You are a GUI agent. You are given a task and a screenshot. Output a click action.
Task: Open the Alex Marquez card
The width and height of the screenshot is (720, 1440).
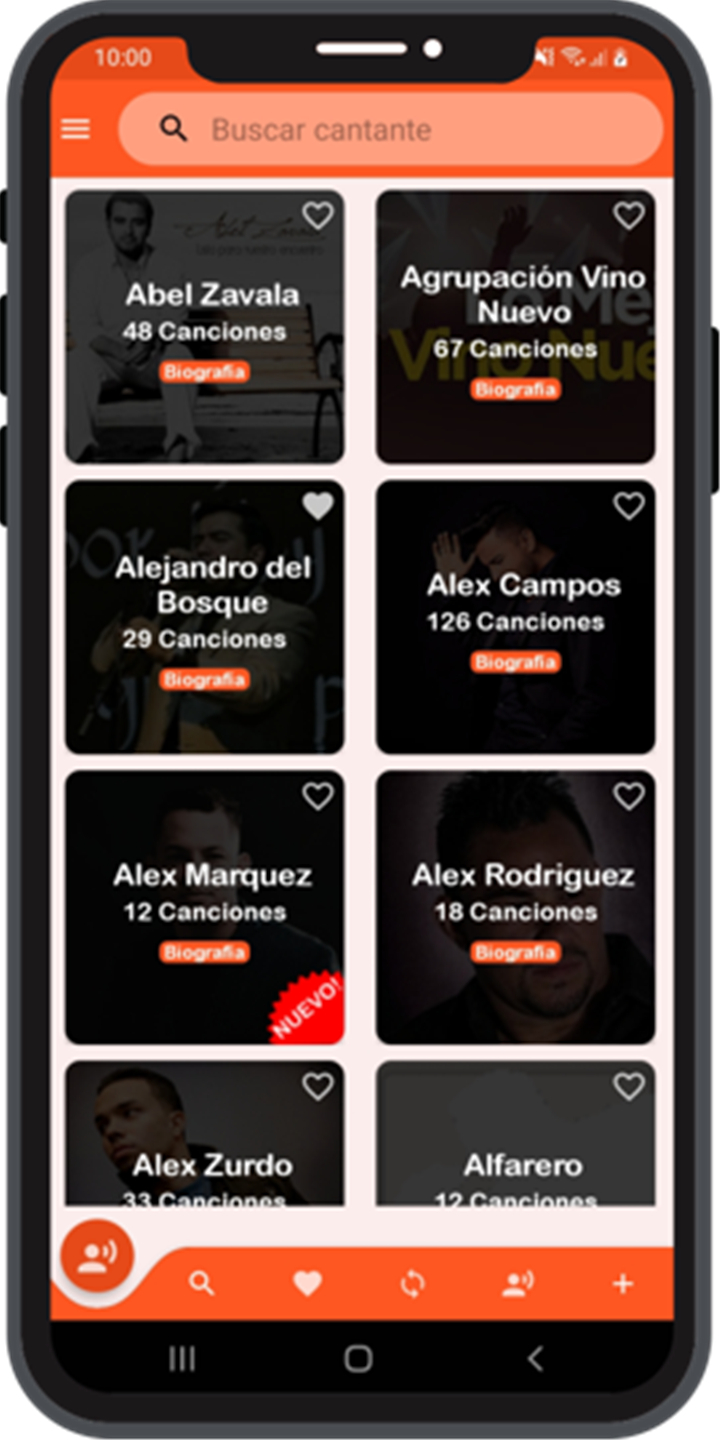click(x=205, y=907)
